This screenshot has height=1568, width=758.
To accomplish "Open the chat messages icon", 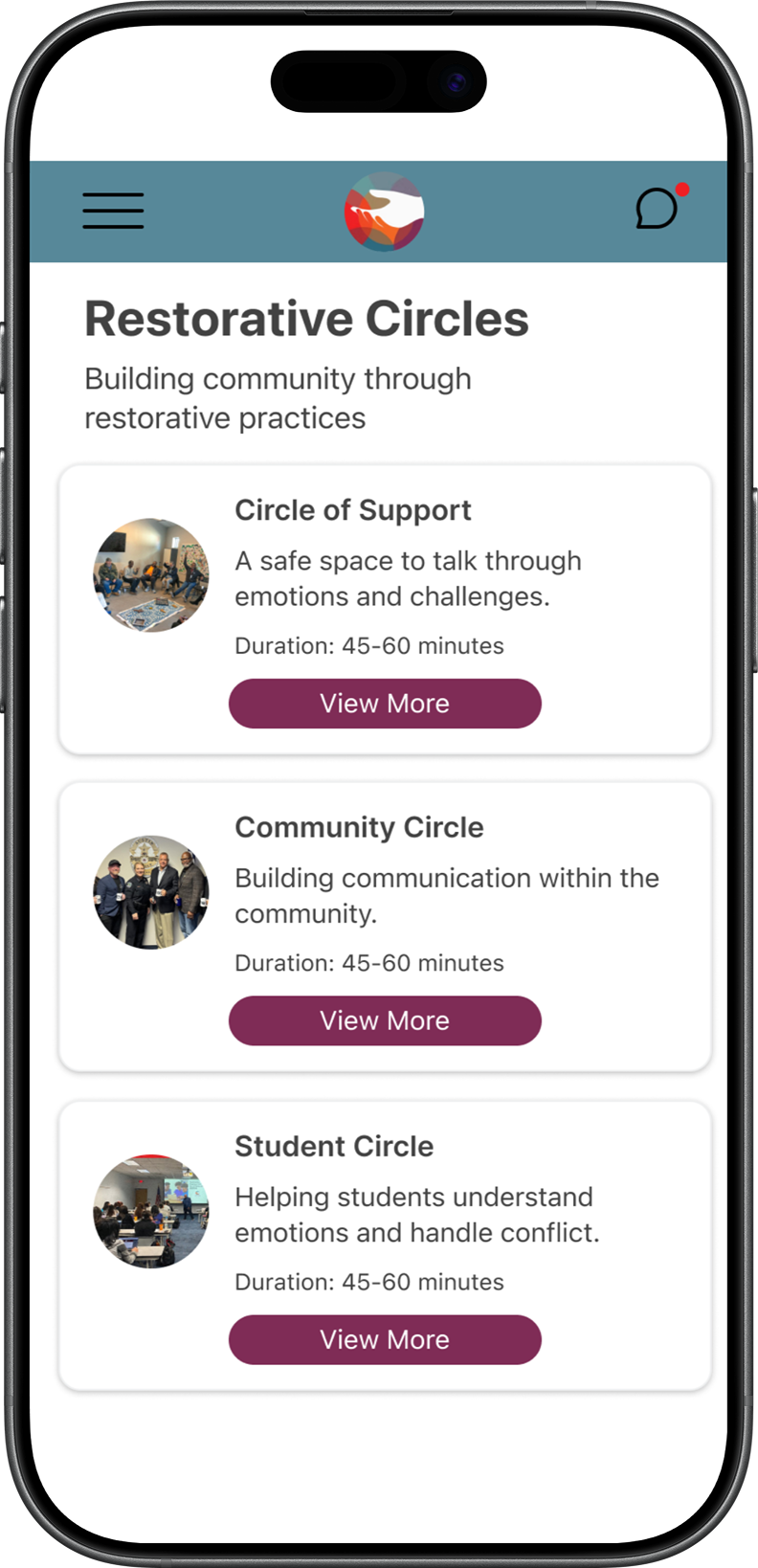I will [658, 209].
